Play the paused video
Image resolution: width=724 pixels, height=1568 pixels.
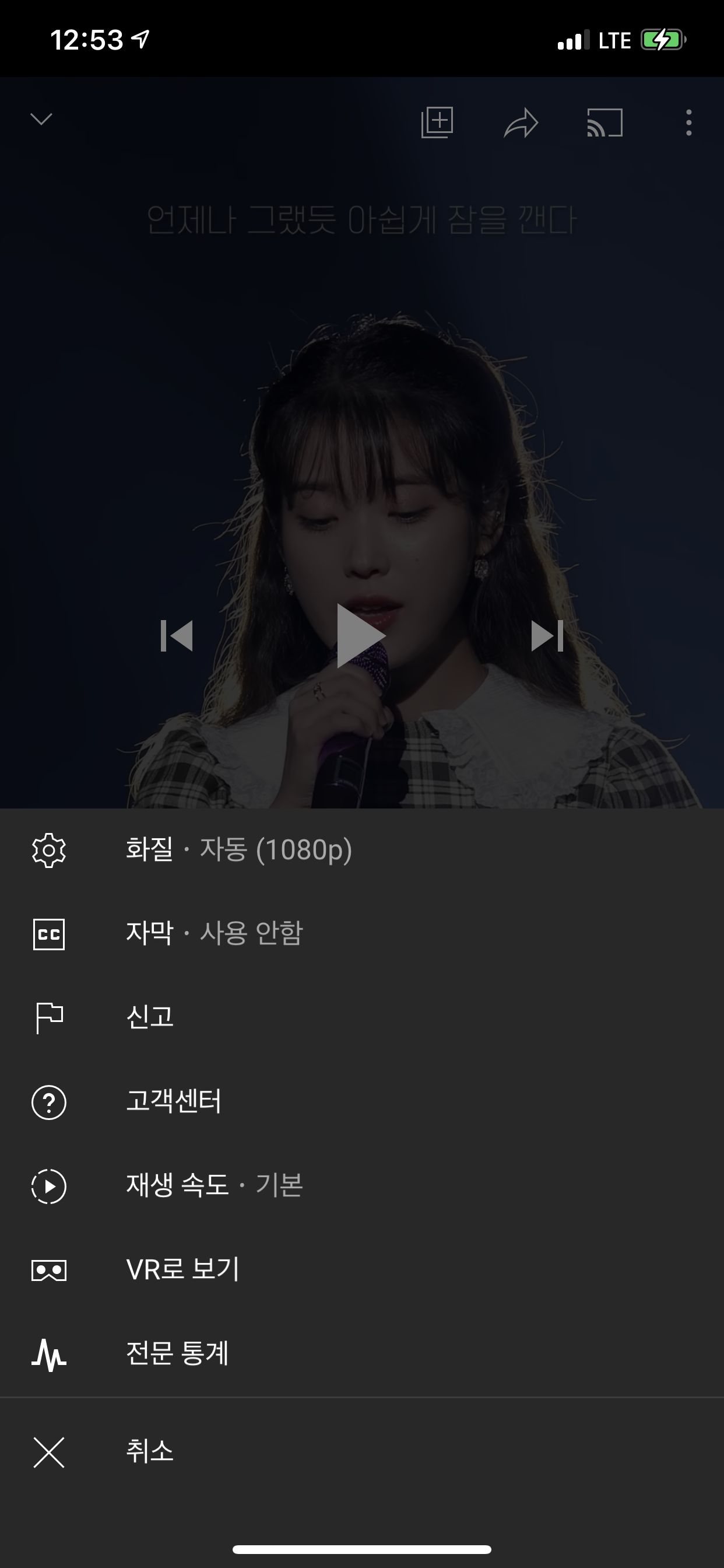click(x=361, y=635)
